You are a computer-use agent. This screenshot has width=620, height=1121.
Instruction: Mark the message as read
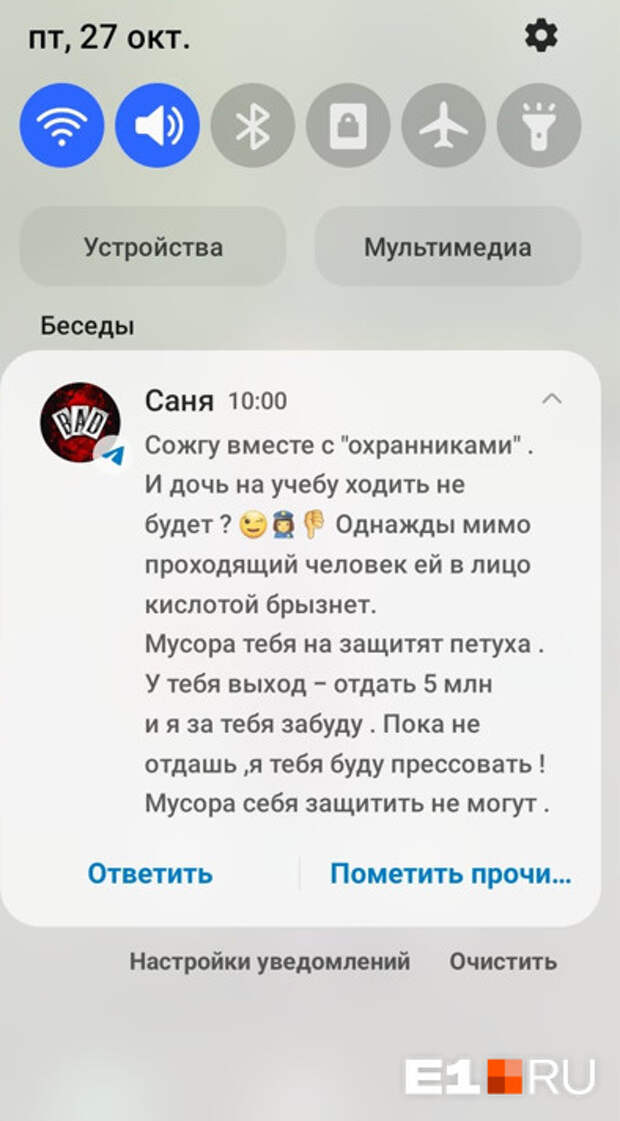pos(450,873)
